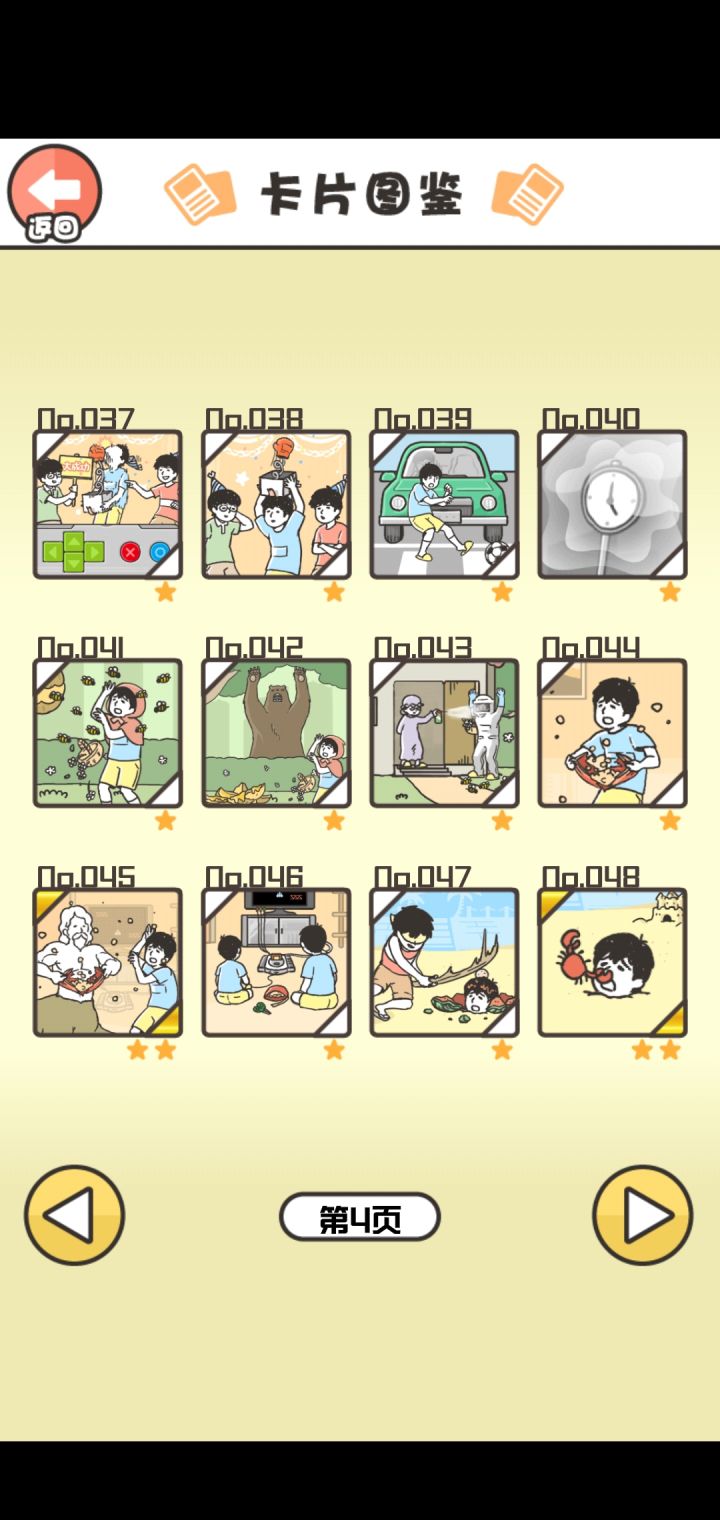The image size is (720, 1520).
Task: Select card No.038 basketball celebration
Action: pyautogui.click(x=276, y=502)
